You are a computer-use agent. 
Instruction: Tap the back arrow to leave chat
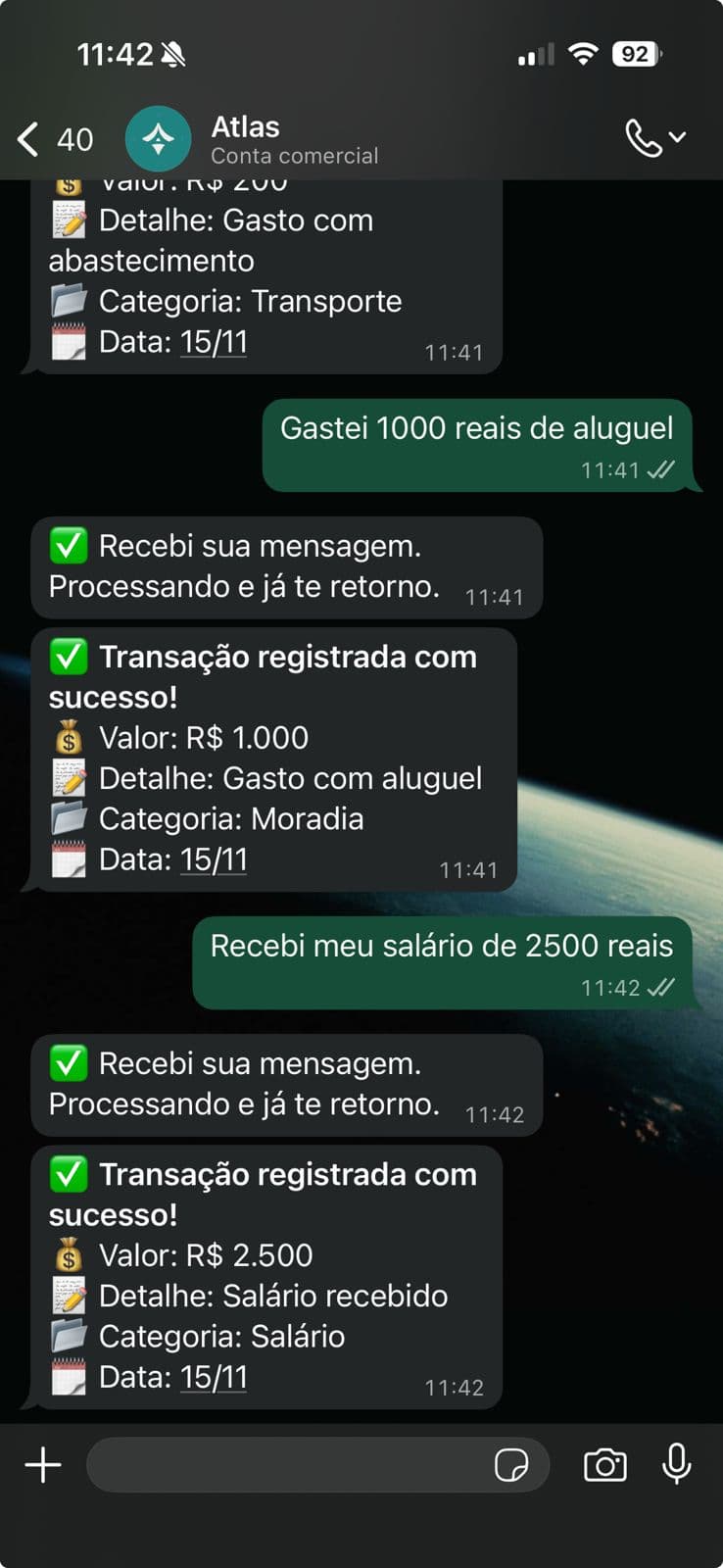(26, 138)
